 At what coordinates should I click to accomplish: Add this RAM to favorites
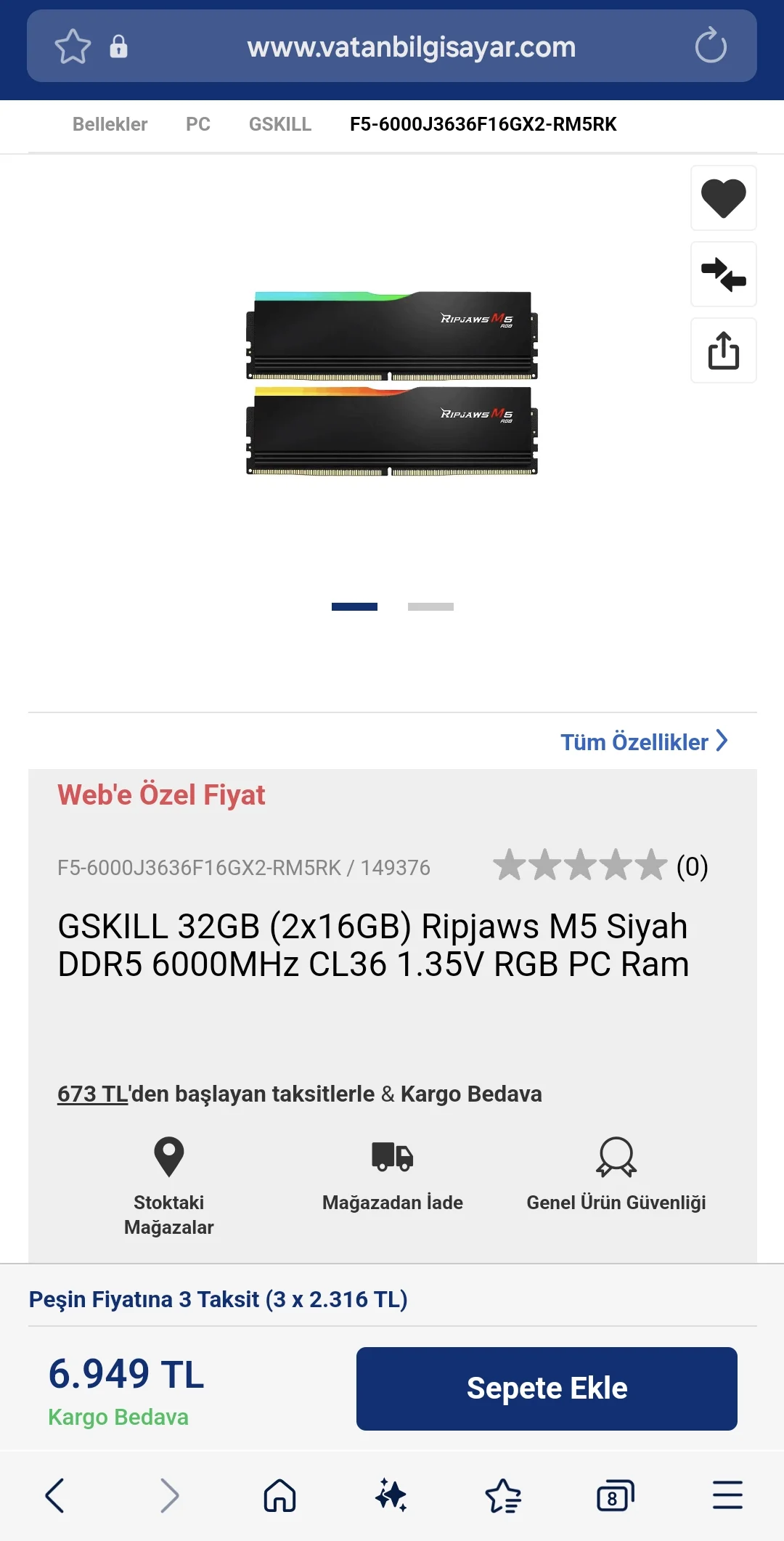723,198
